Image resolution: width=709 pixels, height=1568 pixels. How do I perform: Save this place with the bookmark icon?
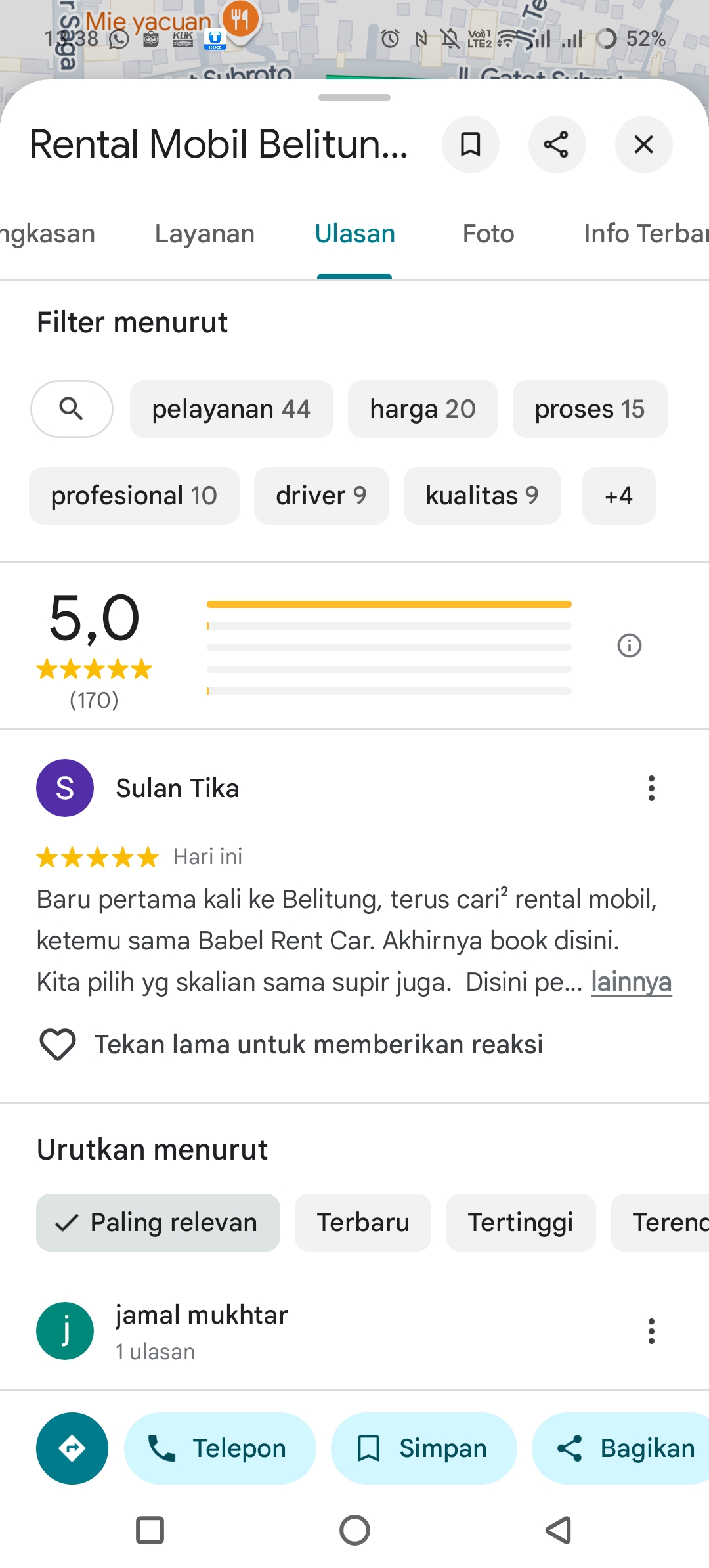point(471,144)
